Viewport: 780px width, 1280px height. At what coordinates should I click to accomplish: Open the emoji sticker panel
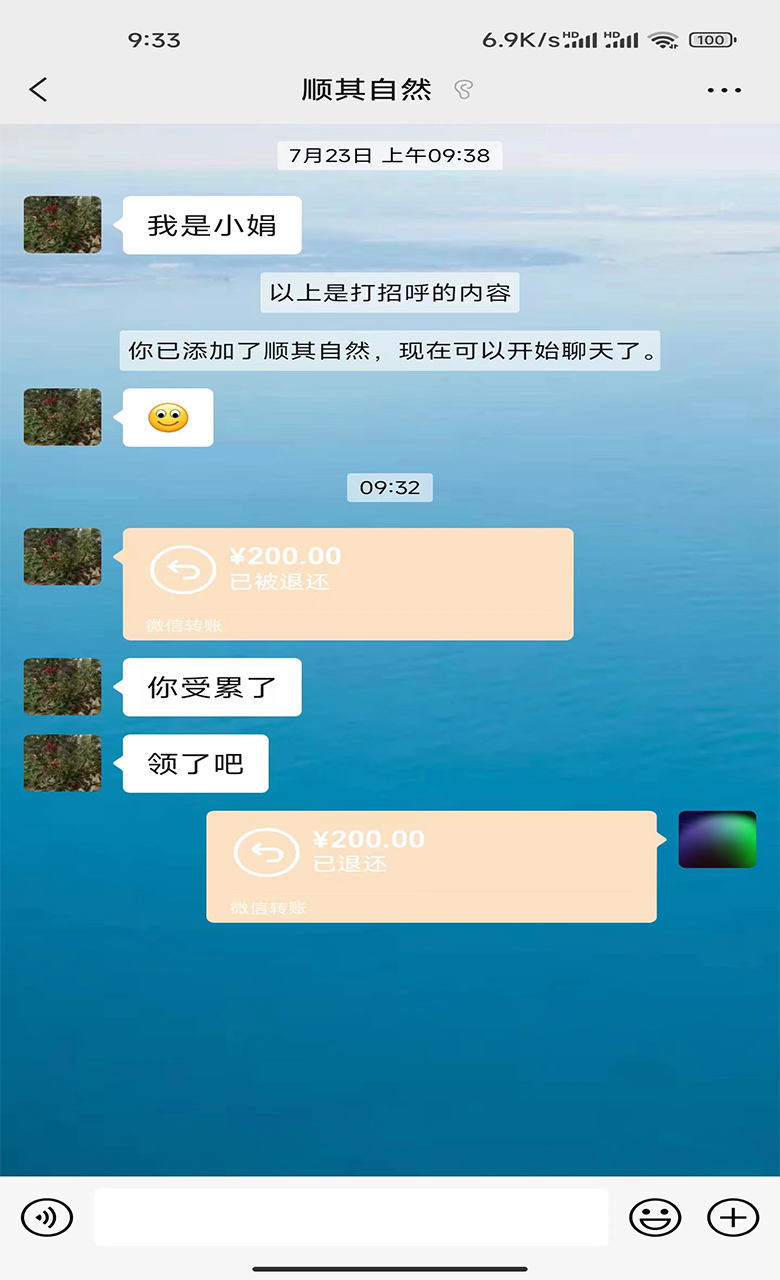tap(654, 1217)
